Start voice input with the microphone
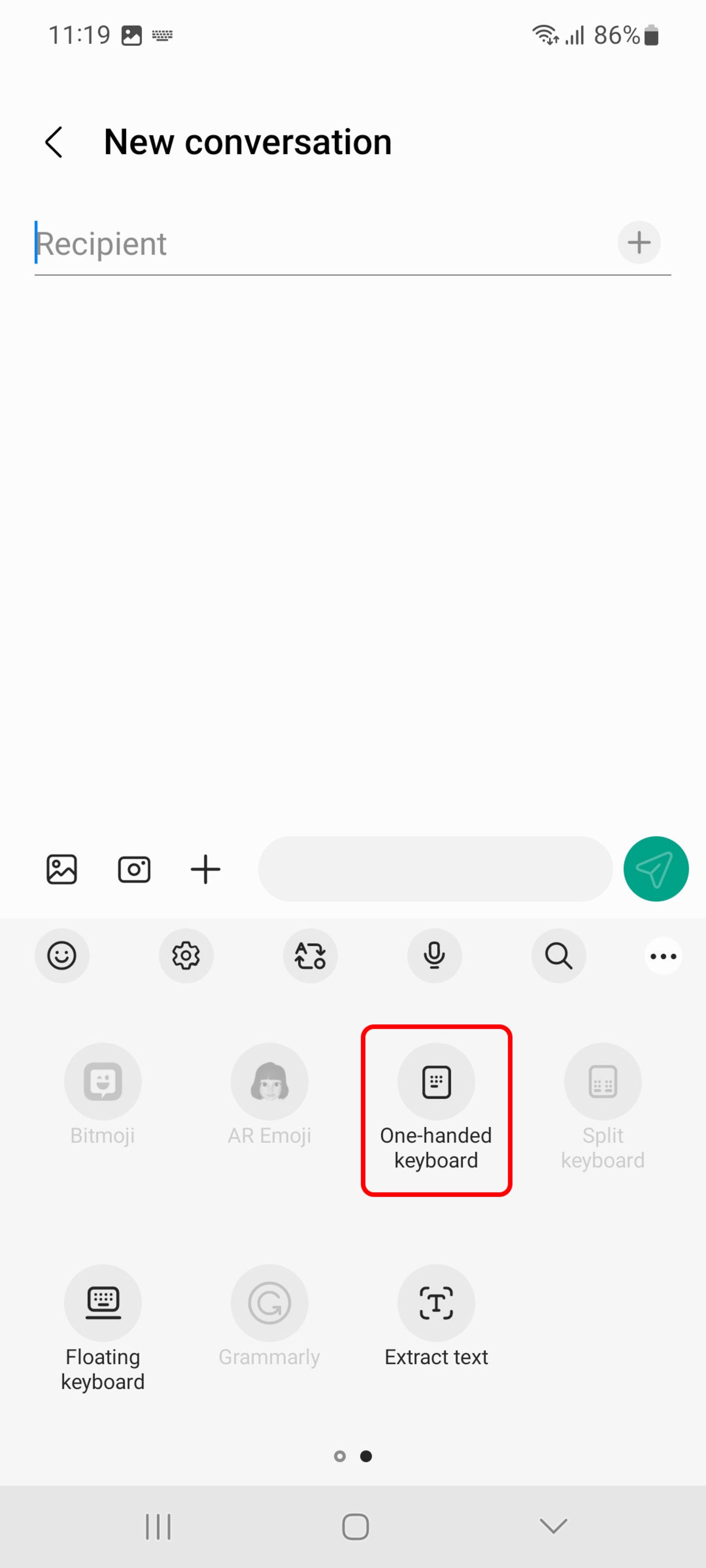Image resolution: width=706 pixels, height=1568 pixels. (x=434, y=956)
